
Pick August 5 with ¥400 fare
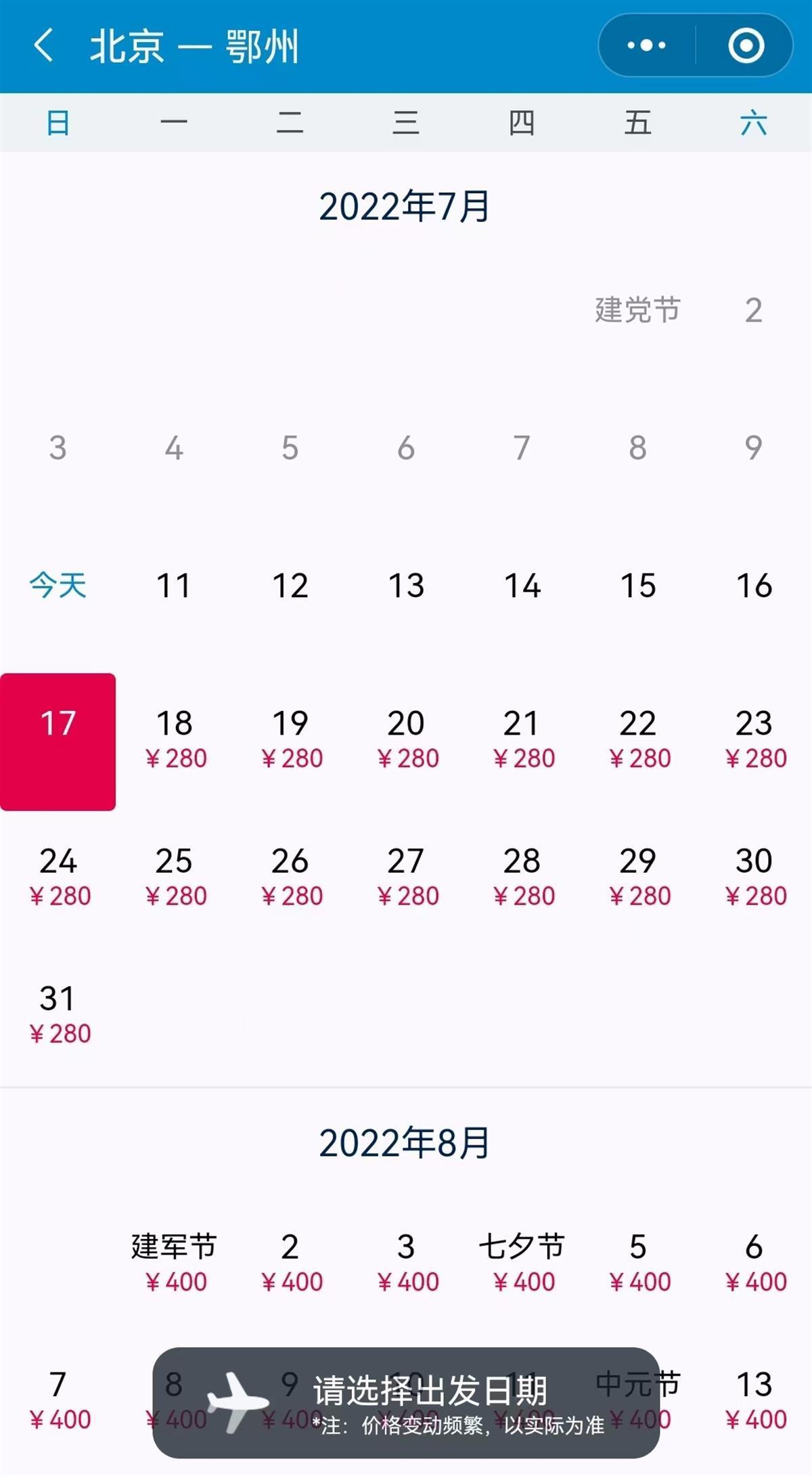tap(638, 1263)
